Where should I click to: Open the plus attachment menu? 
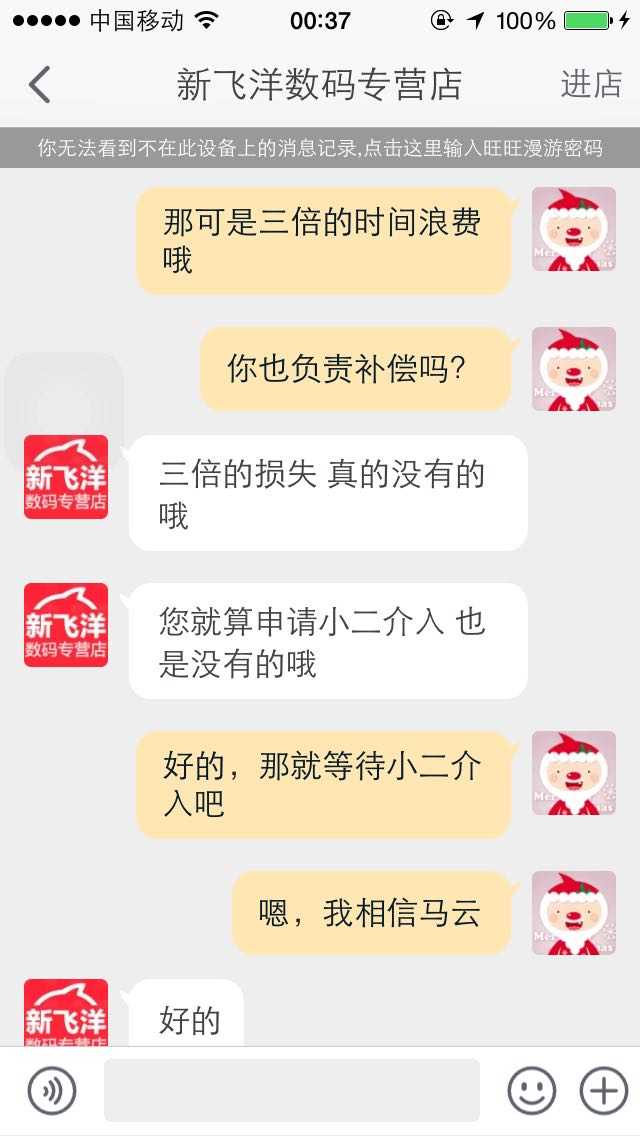coord(604,1090)
